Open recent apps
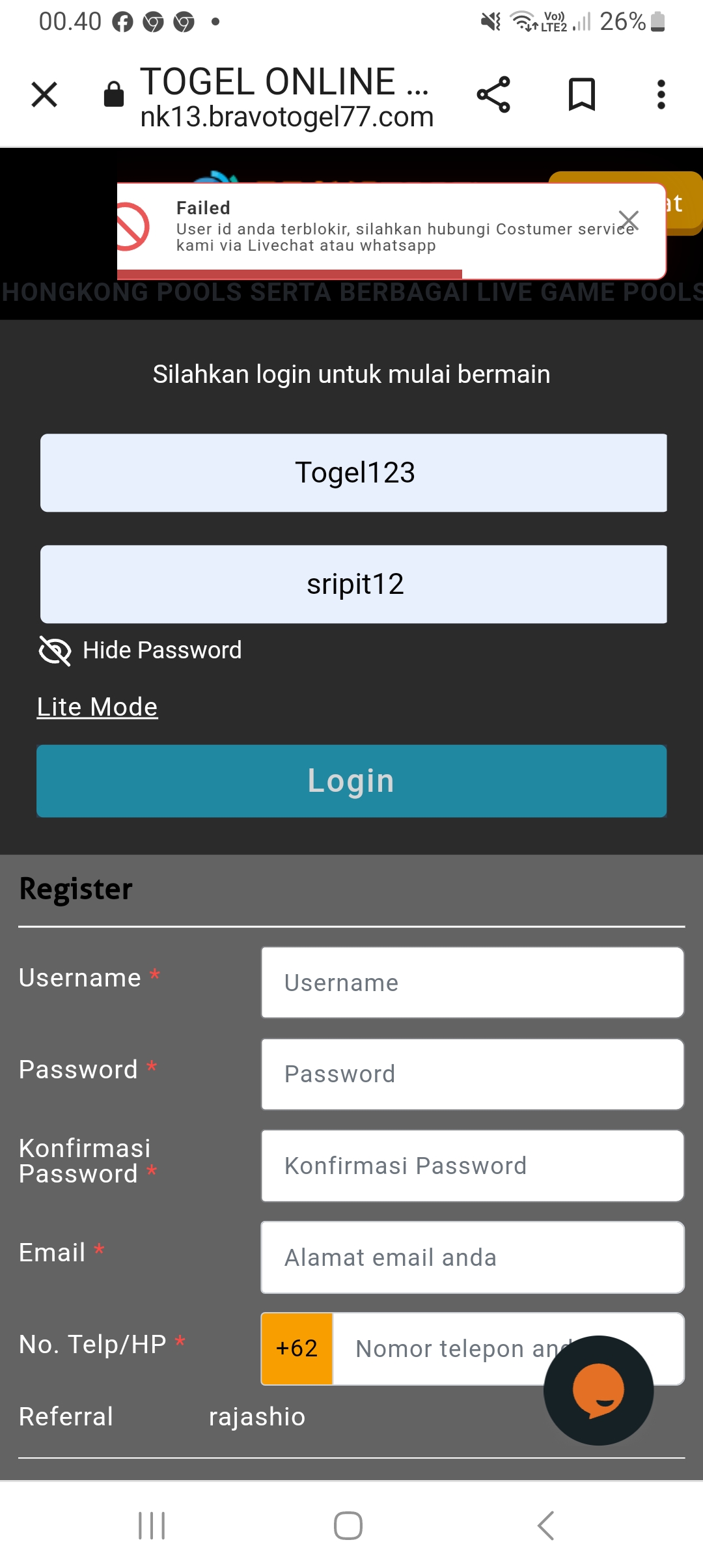 [x=152, y=1526]
